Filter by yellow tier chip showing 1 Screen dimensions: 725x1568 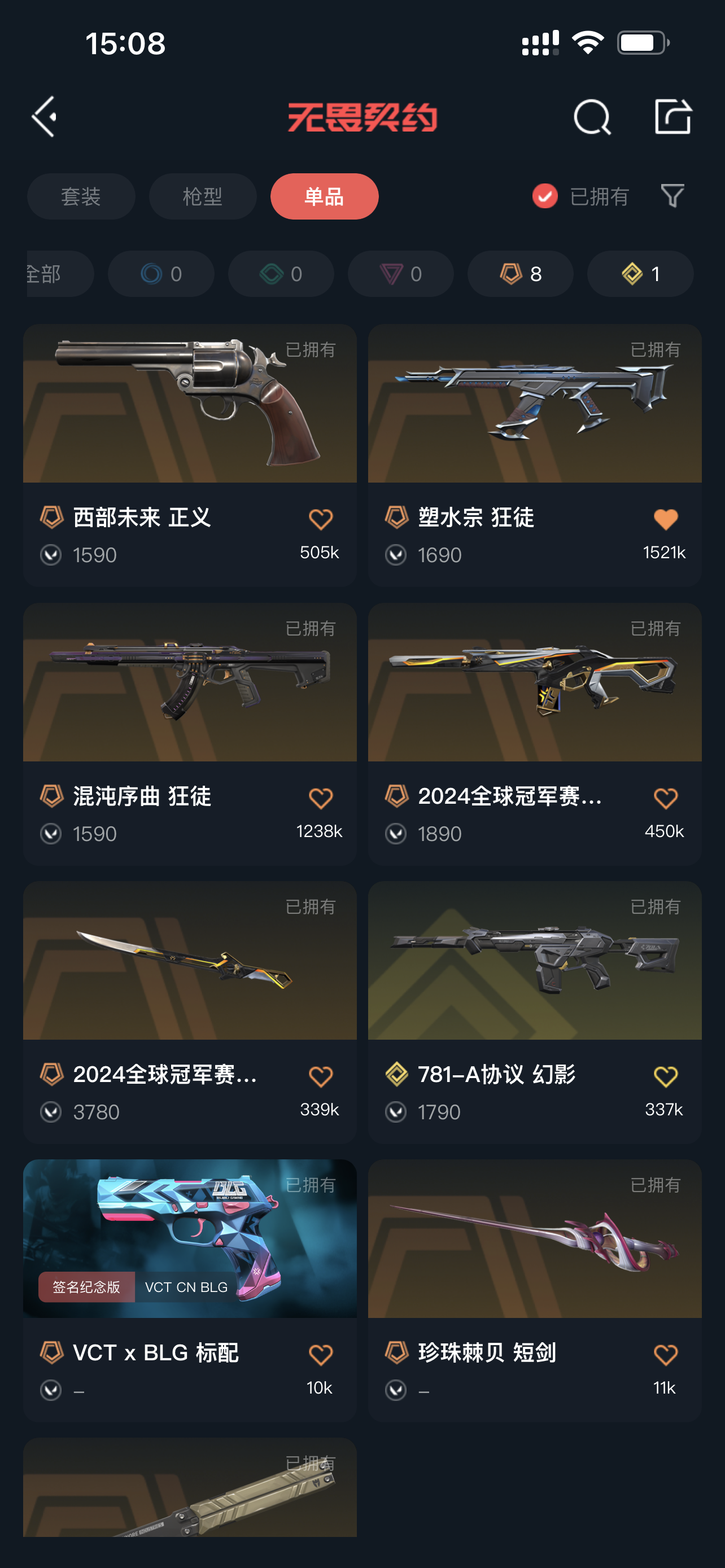640,274
